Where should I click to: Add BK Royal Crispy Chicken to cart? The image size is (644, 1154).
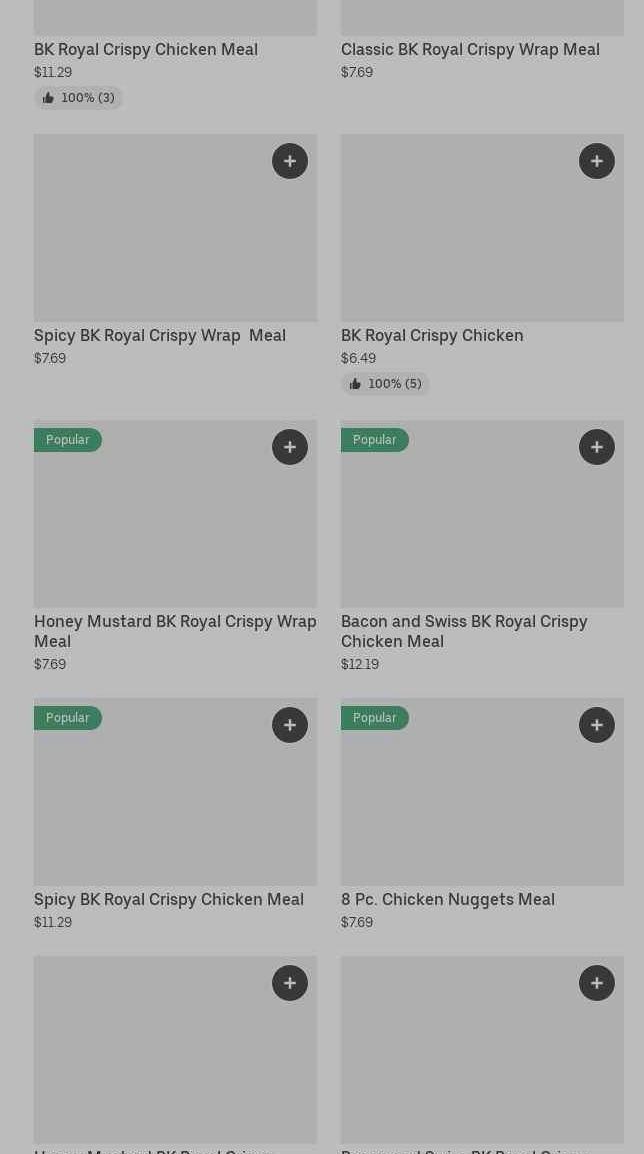click(x=597, y=161)
